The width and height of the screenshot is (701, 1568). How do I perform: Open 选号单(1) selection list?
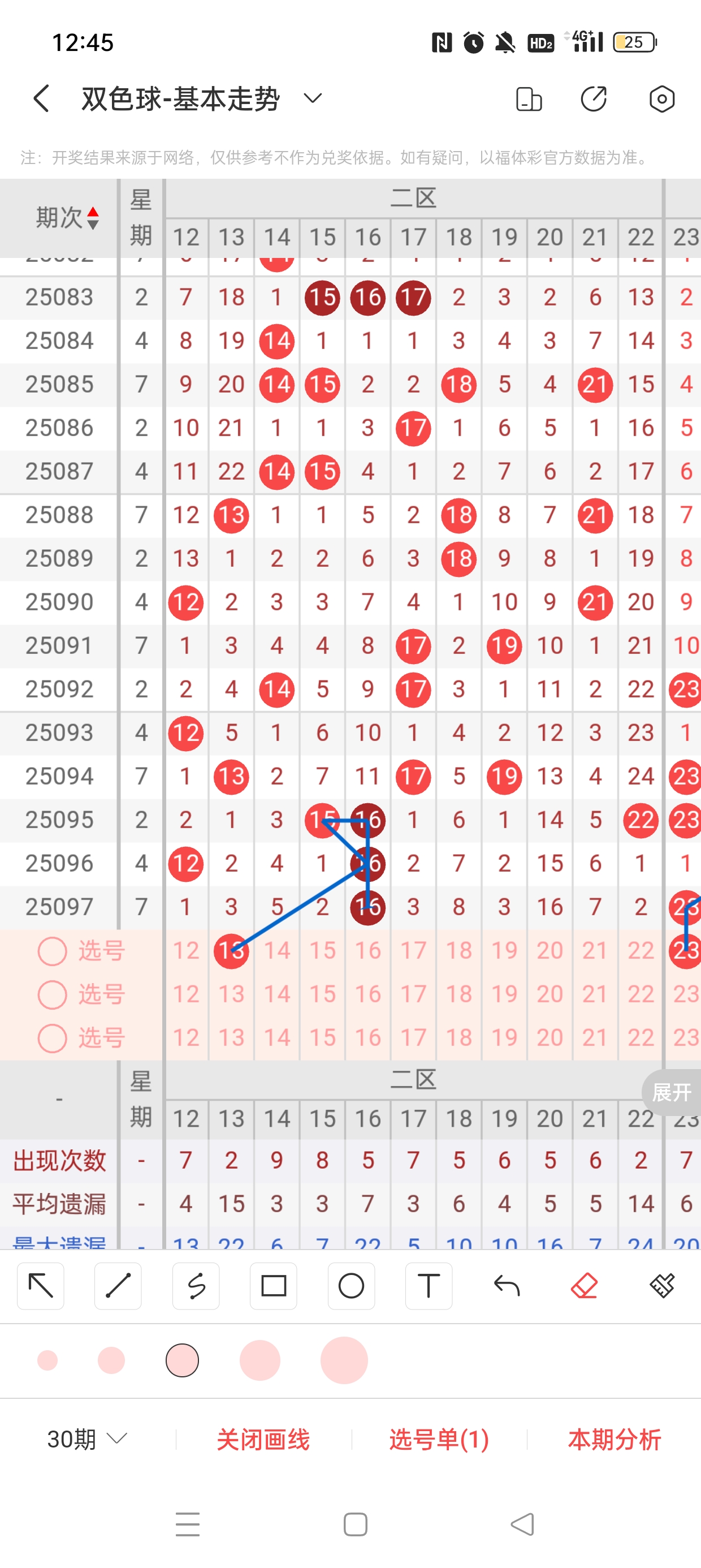coord(439,1439)
